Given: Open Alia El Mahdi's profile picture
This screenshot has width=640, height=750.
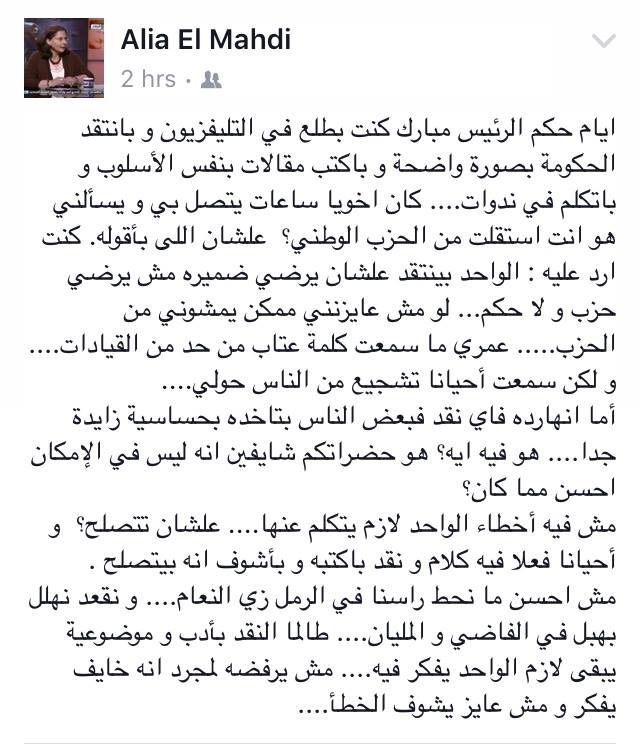Looking at the screenshot, I should (63, 57).
